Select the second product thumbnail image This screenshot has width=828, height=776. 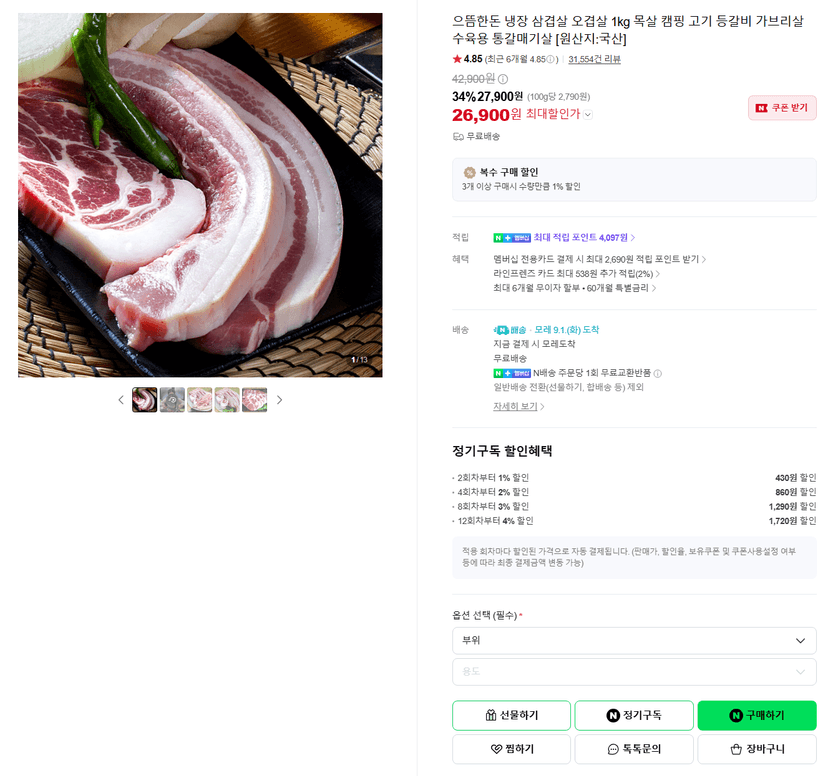point(172,400)
